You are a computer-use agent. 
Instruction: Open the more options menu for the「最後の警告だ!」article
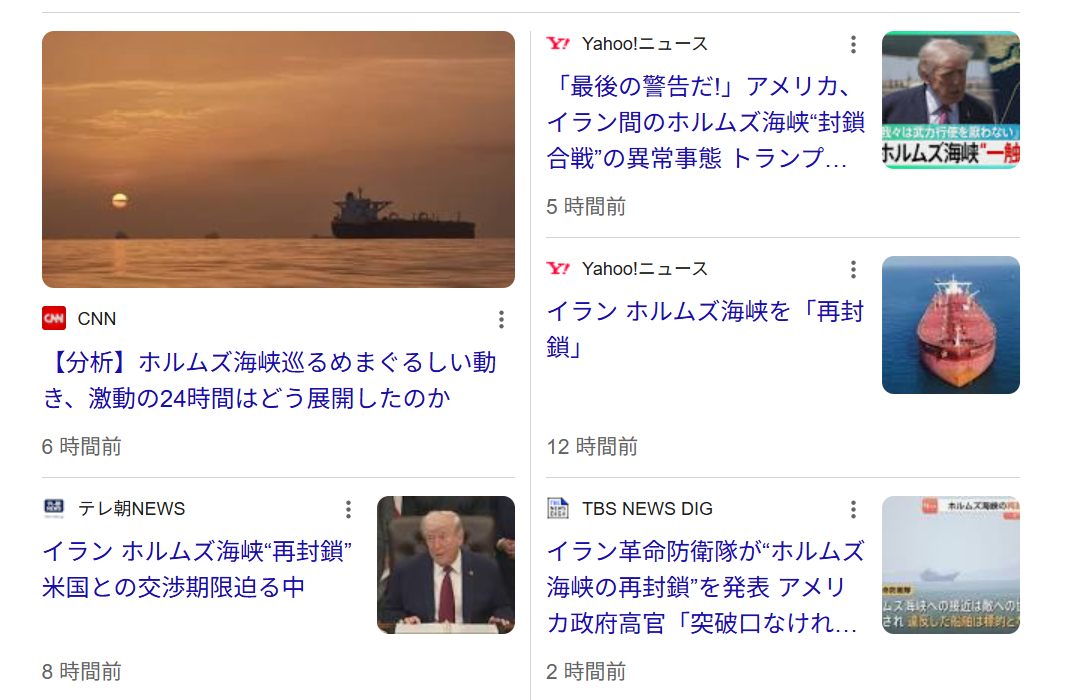pos(853,45)
